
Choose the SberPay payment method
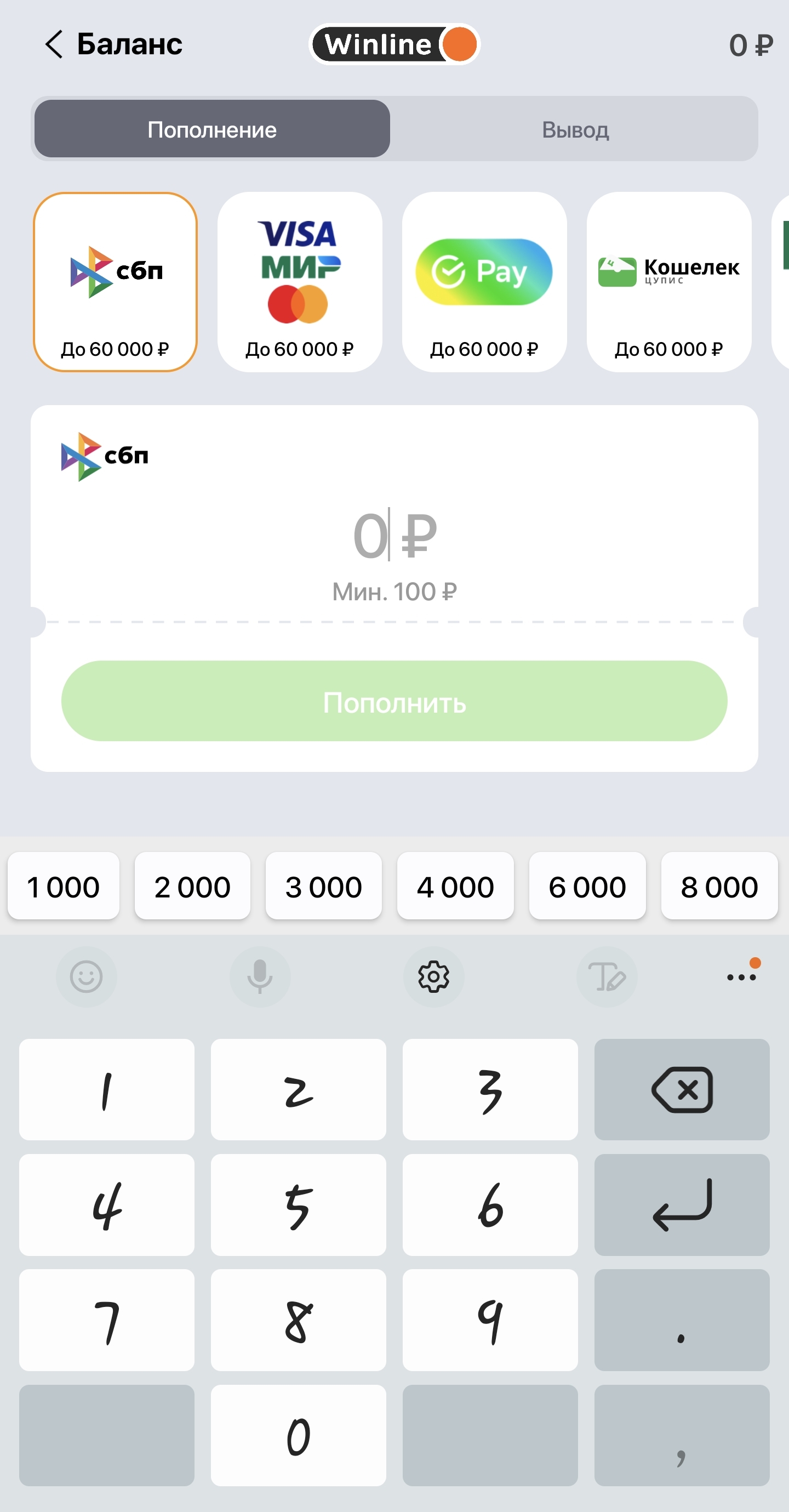484,282
